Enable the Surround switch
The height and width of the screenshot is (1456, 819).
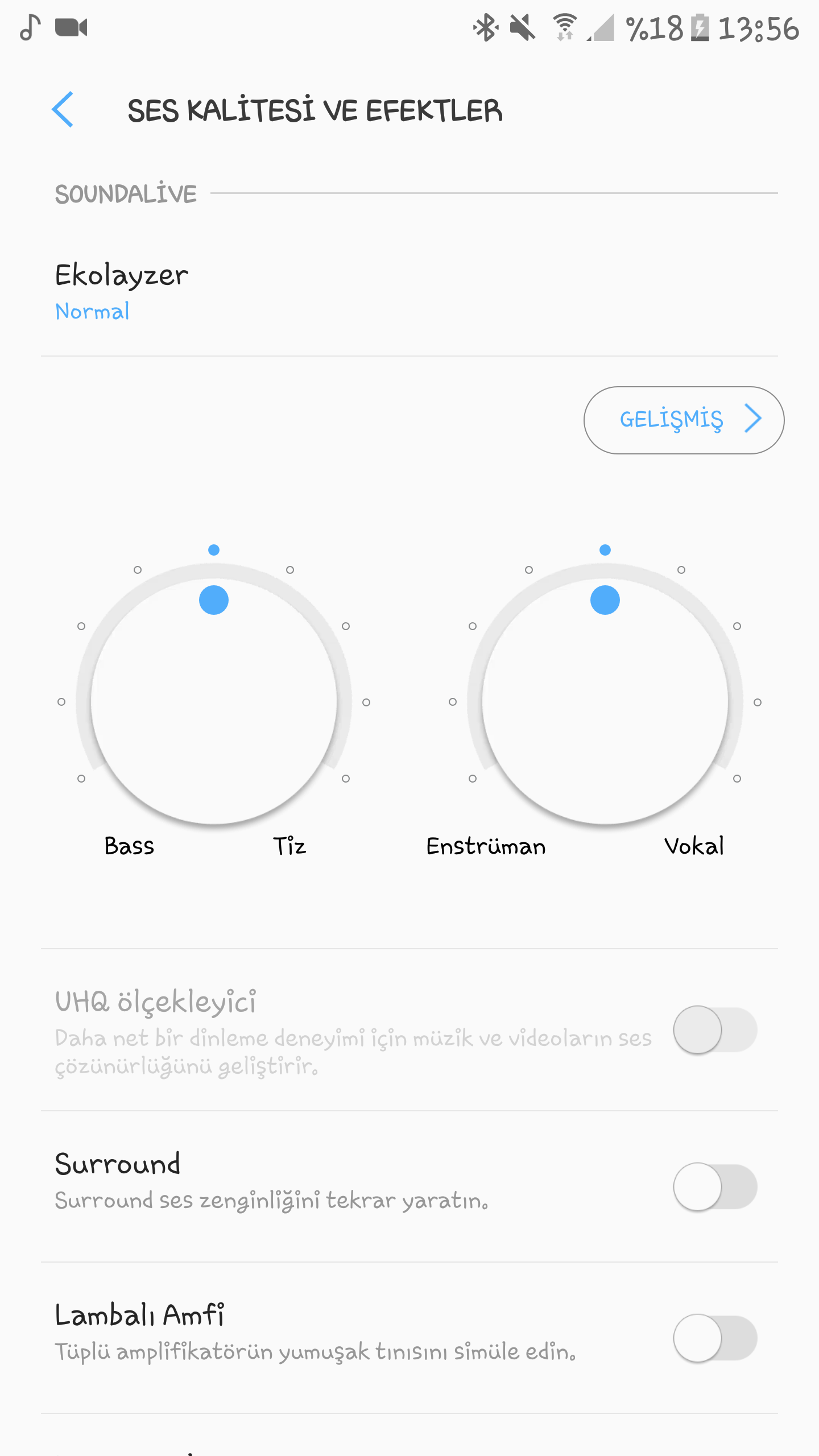pyautogui.click(x=714, y=1186)
